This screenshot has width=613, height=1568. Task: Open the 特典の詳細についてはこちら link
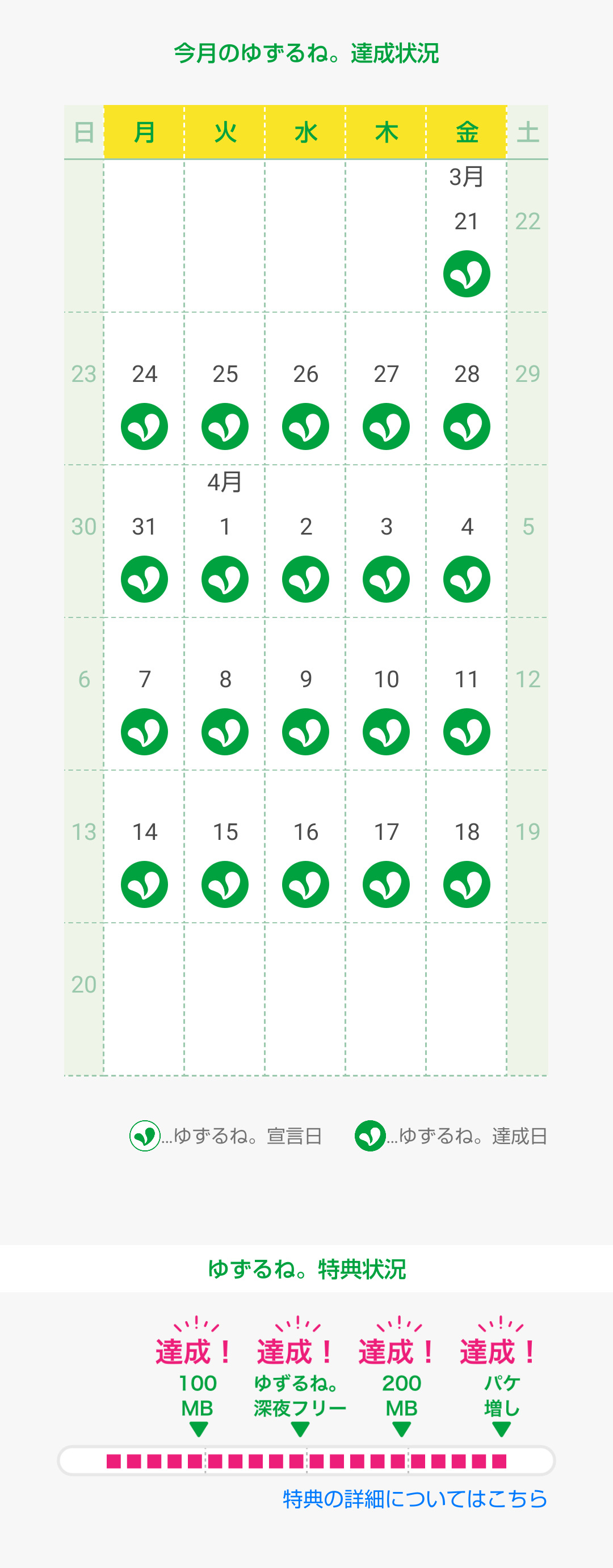pyautogui.click(x=414, y=1499)
